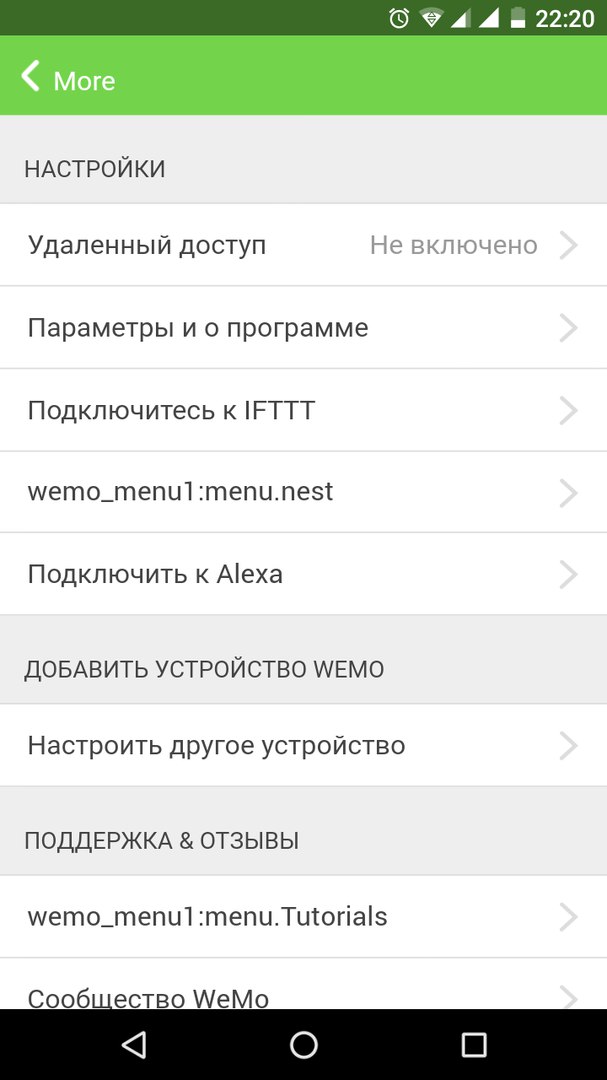Open Сообщество WeMo
Screen dimensions: 607x1080
coord(303,993)
